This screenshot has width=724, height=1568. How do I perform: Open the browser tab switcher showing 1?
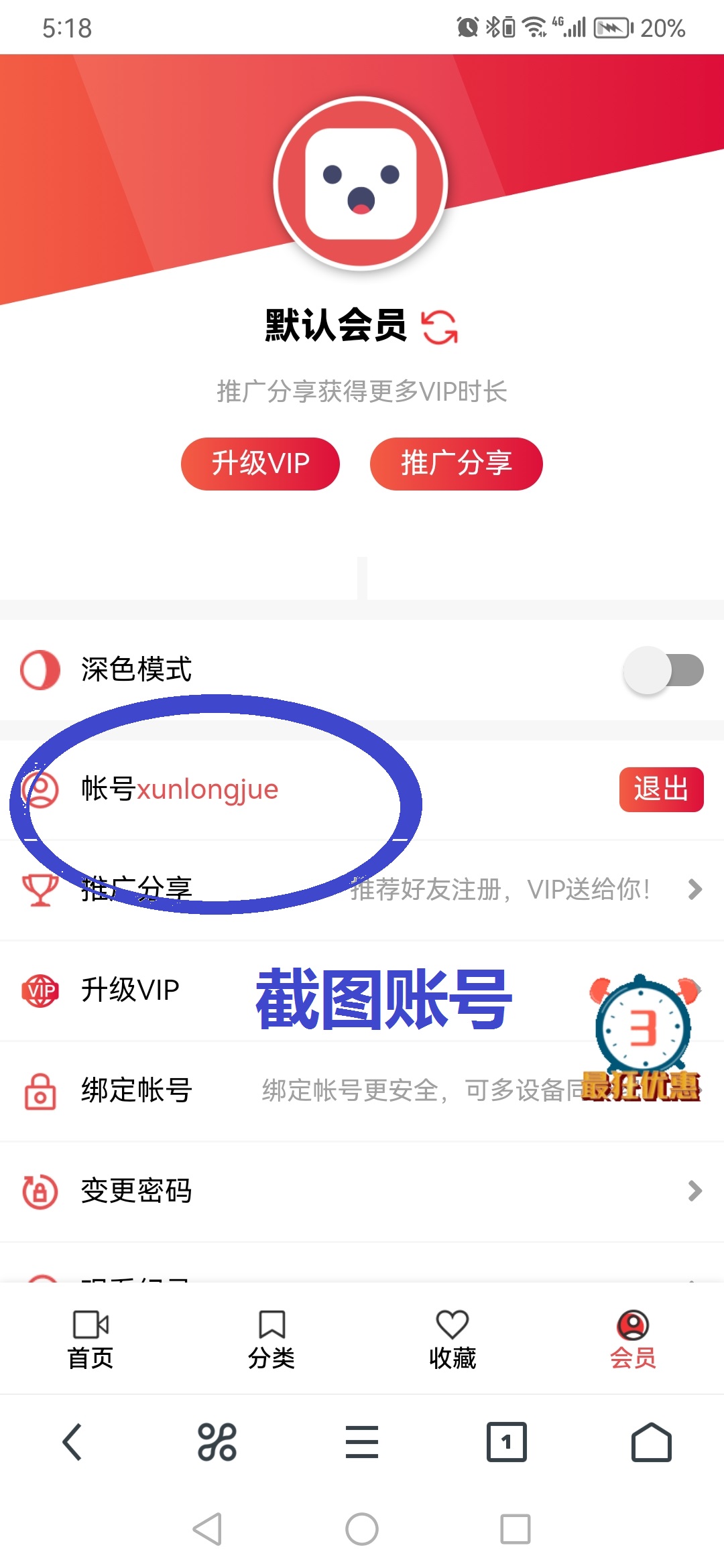pos(507,1442)
